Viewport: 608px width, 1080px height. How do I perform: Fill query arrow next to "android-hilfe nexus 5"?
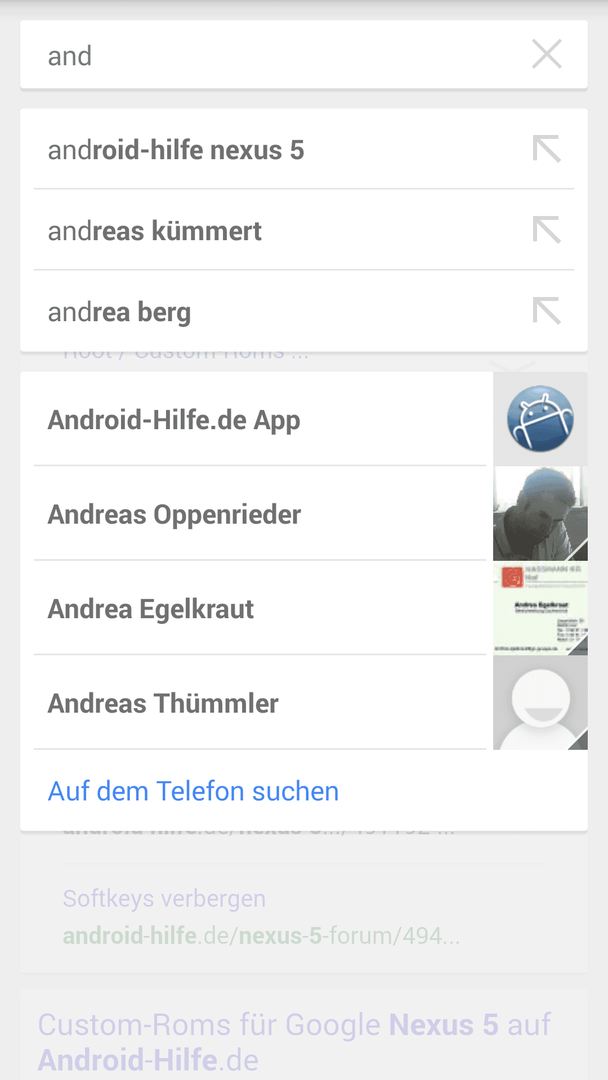click(547, 149)
